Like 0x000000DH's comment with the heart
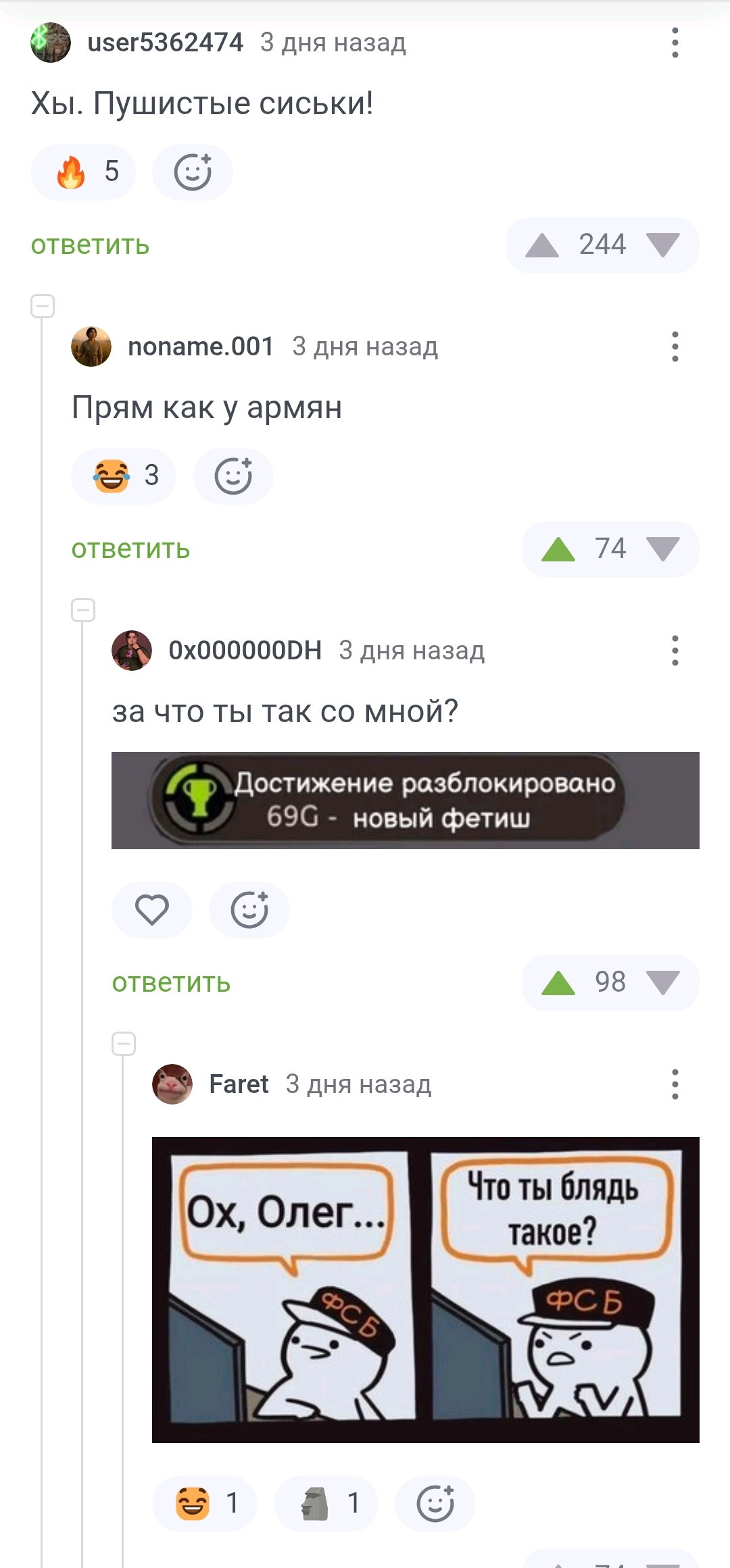Viewport: 730px width, 1568px height. 152,910
